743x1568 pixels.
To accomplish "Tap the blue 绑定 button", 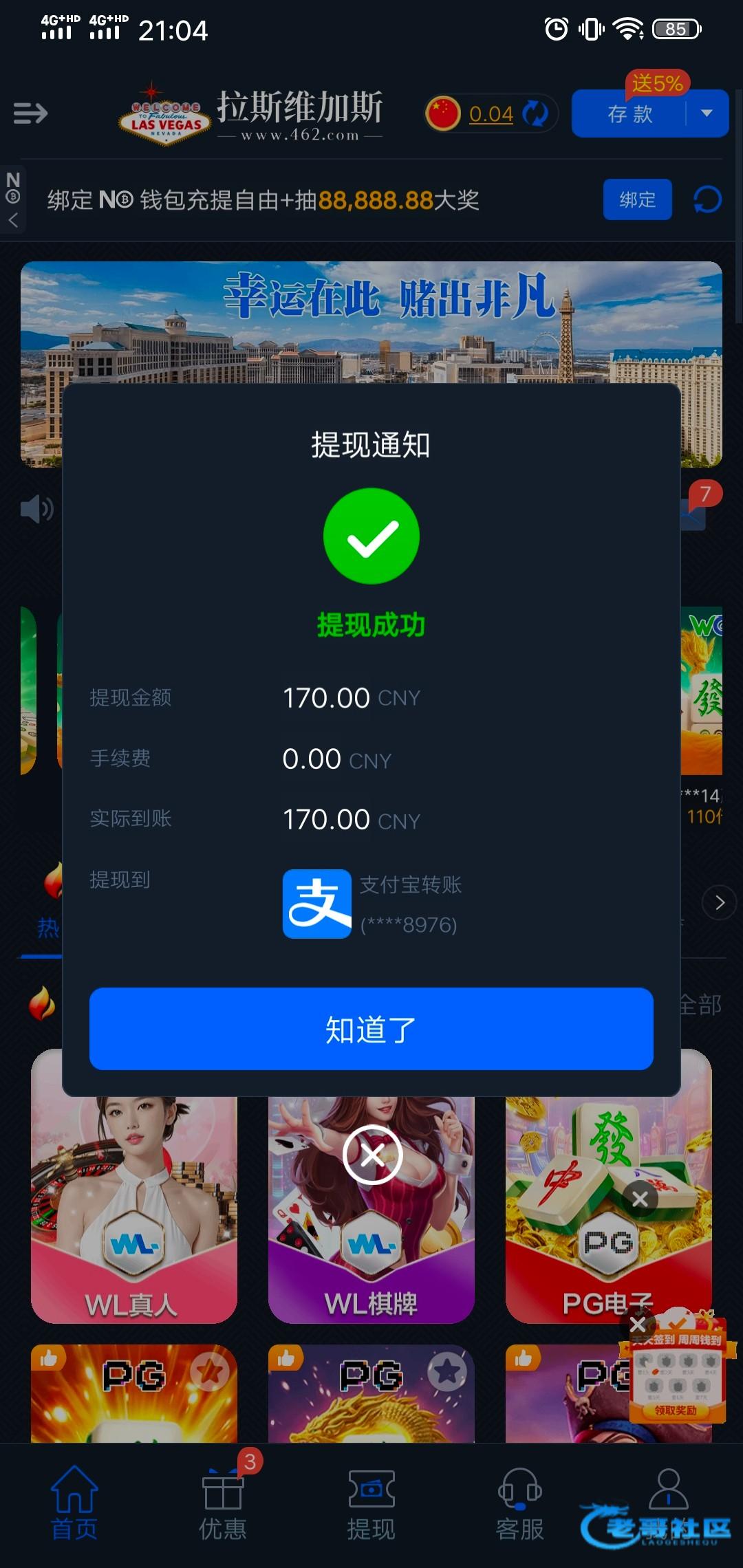I will (x=637, y=199).
